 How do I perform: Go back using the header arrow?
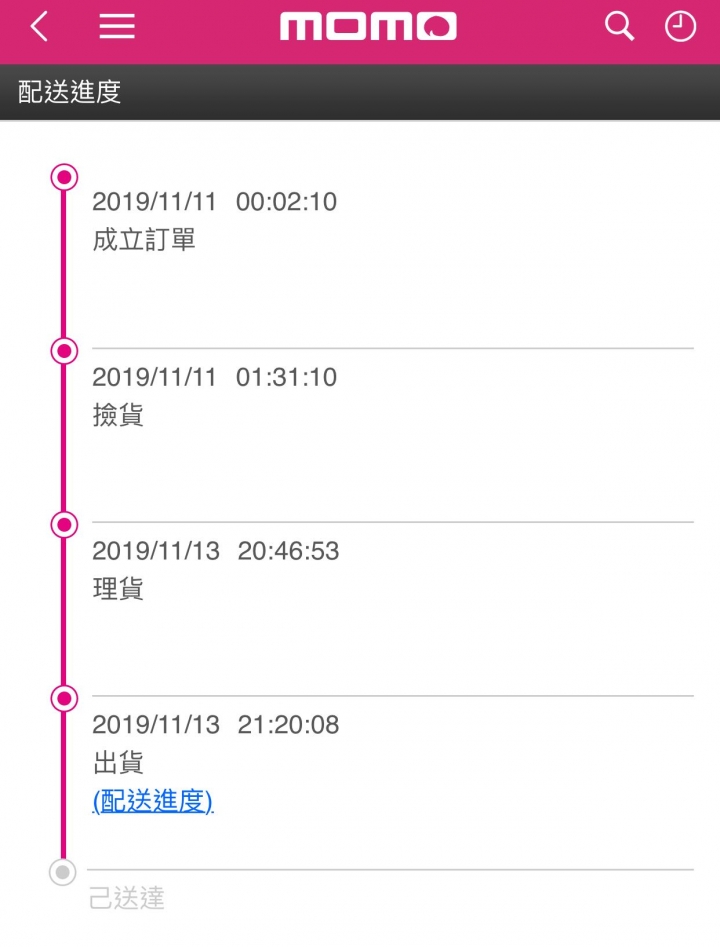pyautogui.click(x=39, y=27)
